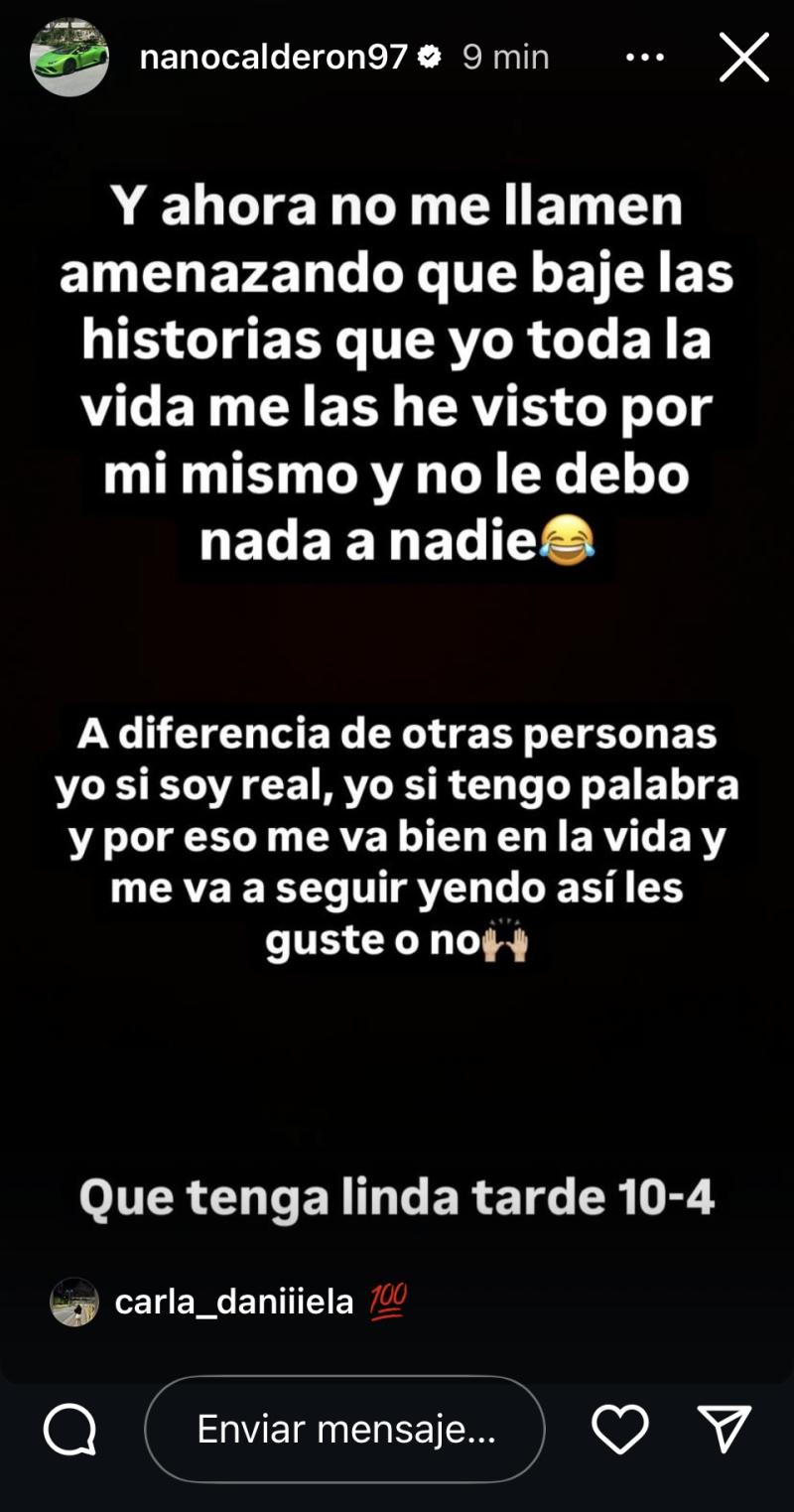This screenshot has width=794, height=1512.
Task: Open story options with the three-dot icon
Action: 645,57
